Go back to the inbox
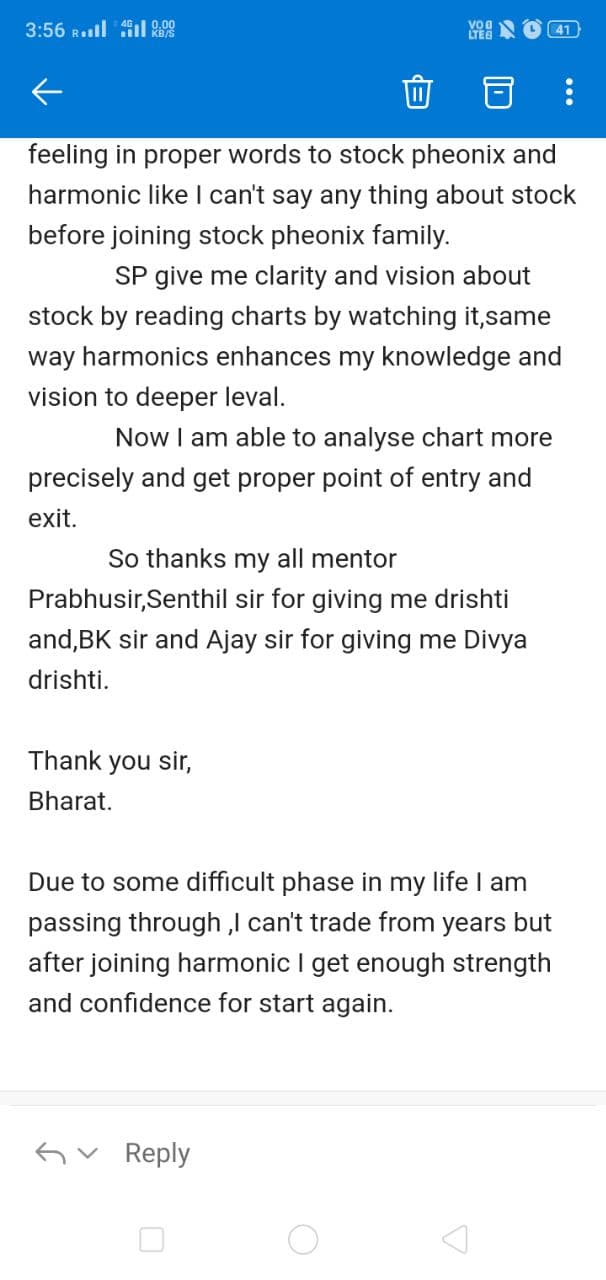The width and height of the screenshot is (606, 1280). click(47, 93)
